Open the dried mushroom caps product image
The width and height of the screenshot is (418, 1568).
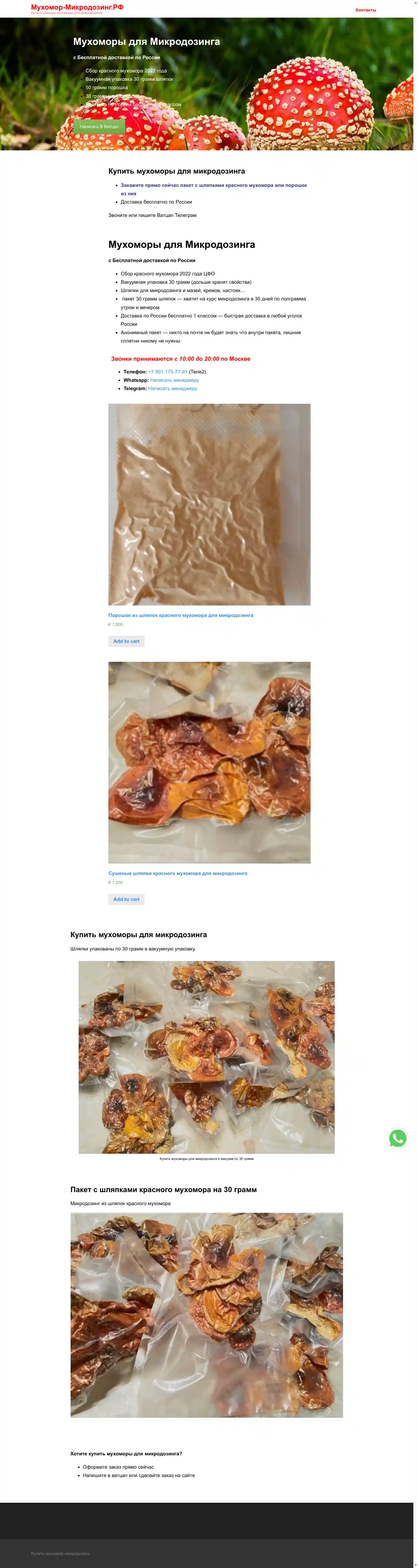pos(209,762)
